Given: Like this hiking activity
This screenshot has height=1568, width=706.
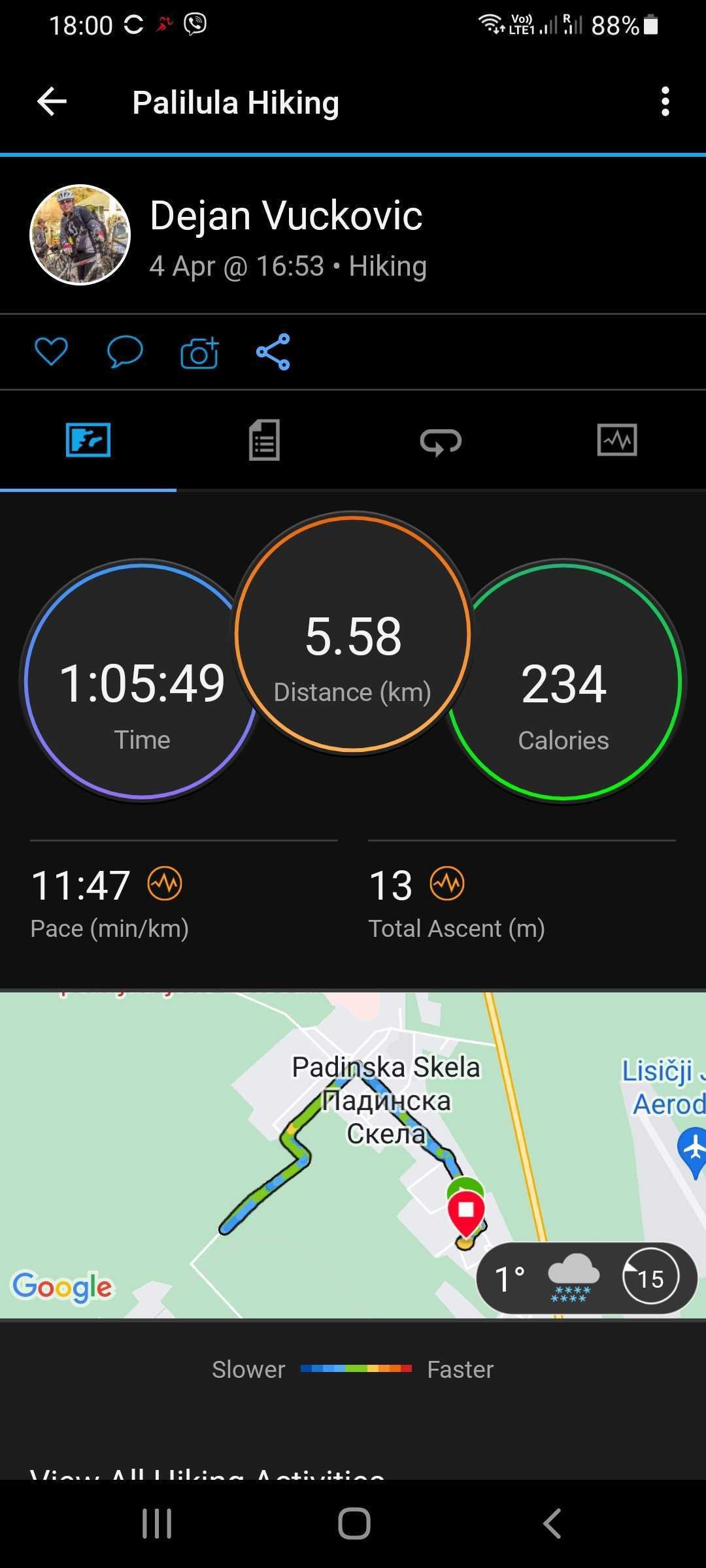Looking at the screenshot, I should pos(51,351).
